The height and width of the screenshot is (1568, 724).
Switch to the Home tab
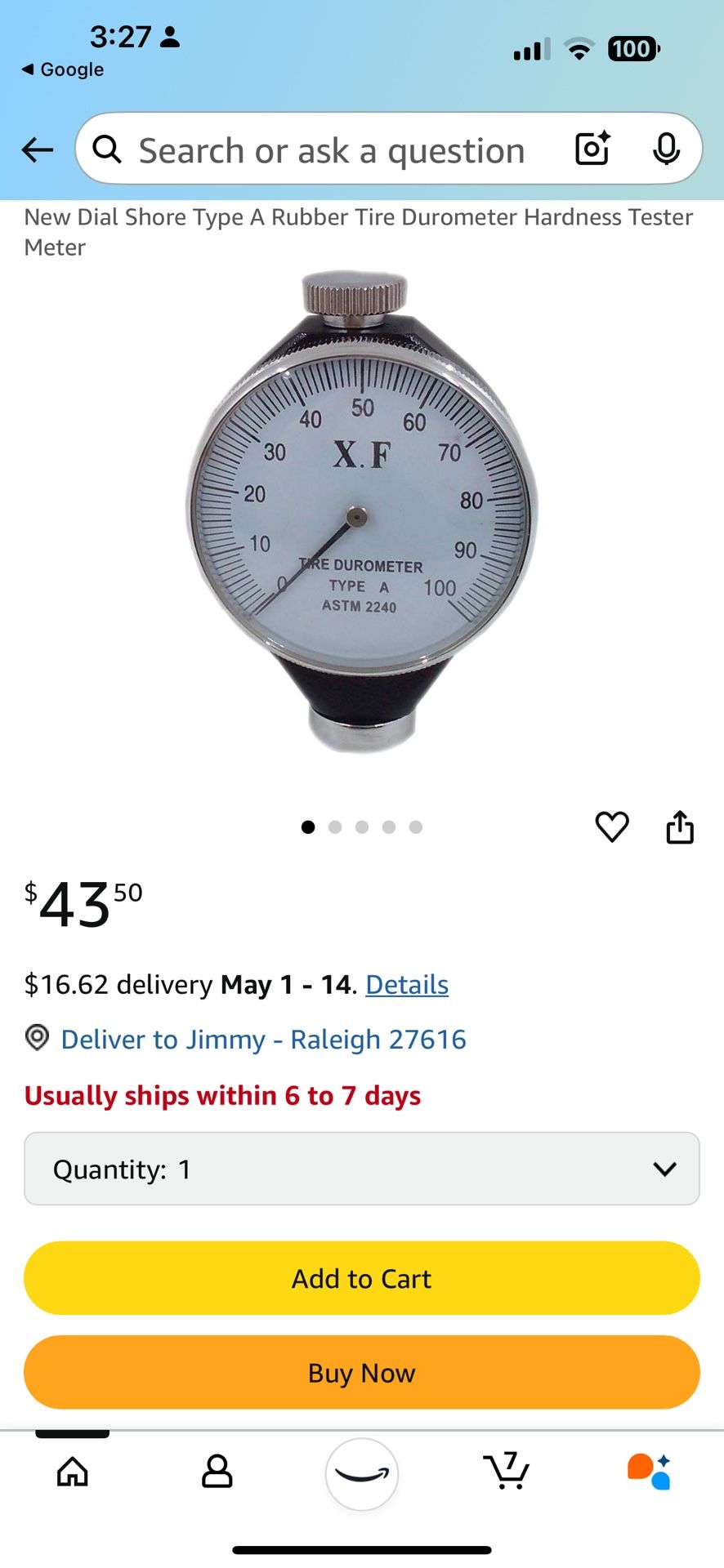click(73, 1472)
